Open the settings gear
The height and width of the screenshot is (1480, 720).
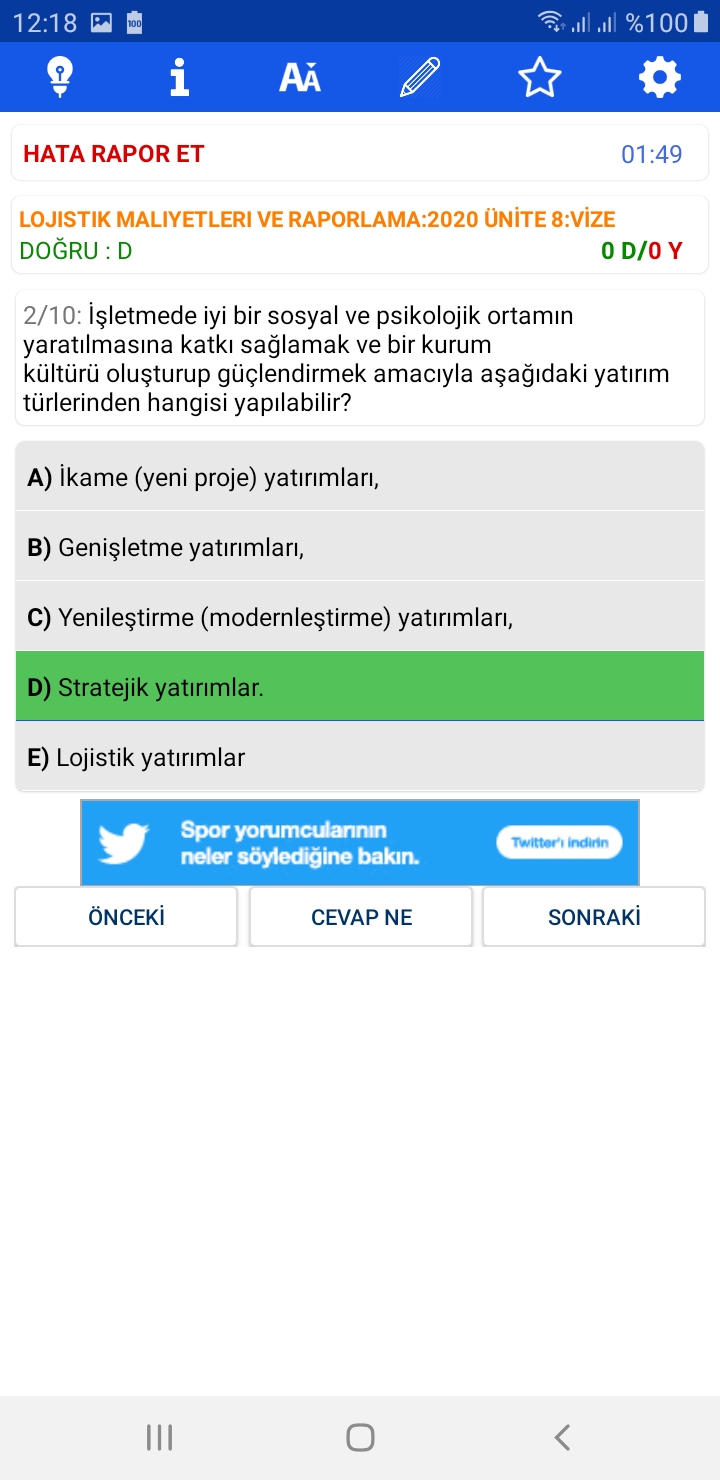point(660,77)
